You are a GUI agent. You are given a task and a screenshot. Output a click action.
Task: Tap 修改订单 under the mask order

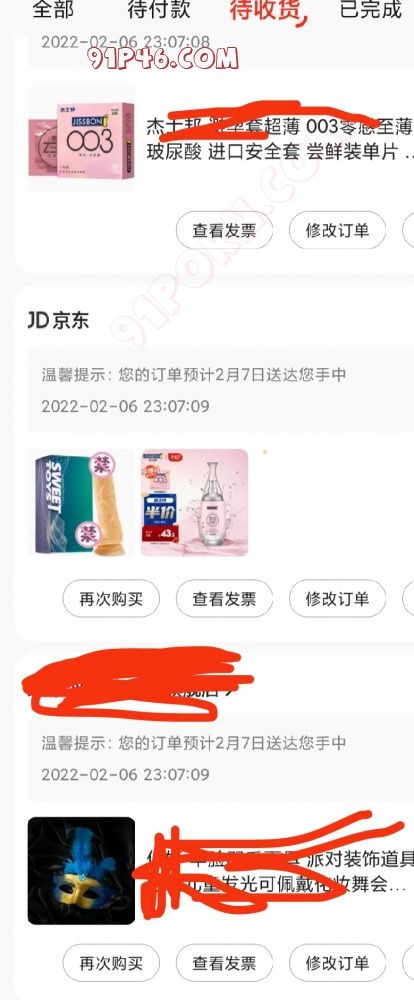tap(337, 963)
